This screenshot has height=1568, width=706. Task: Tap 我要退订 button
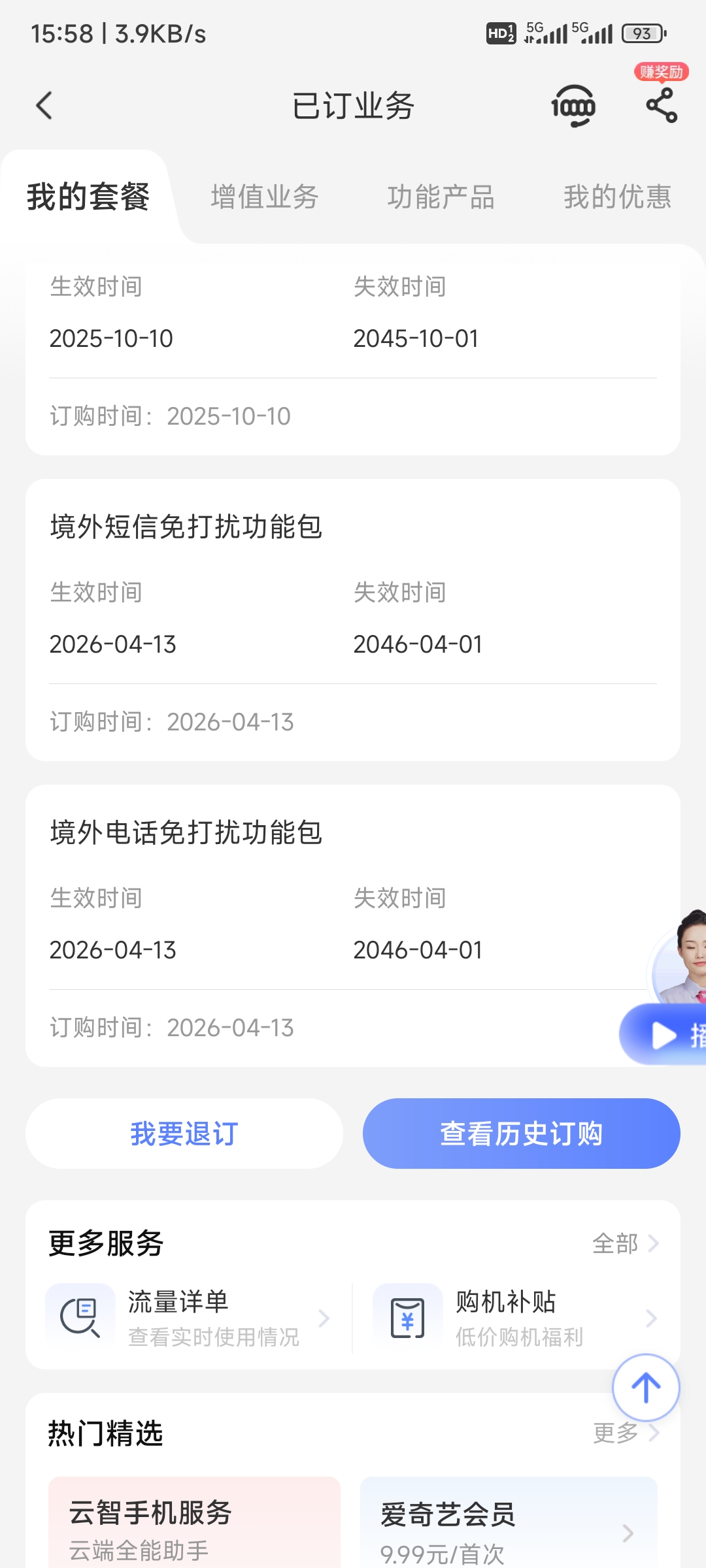point(184,1134)
